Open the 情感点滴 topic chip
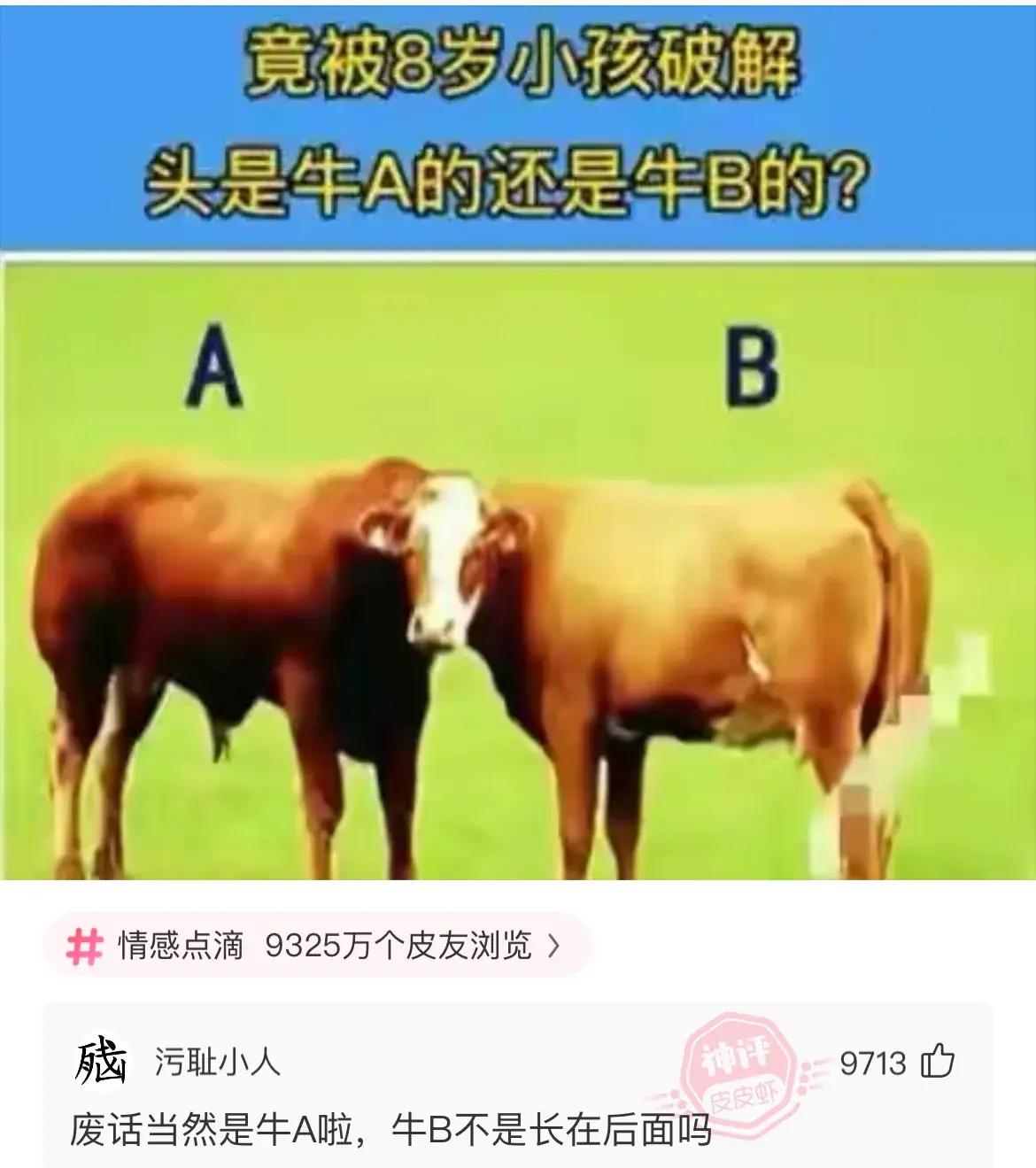1036x1168 pixels. pyautogui.click(x=315, y=946)
